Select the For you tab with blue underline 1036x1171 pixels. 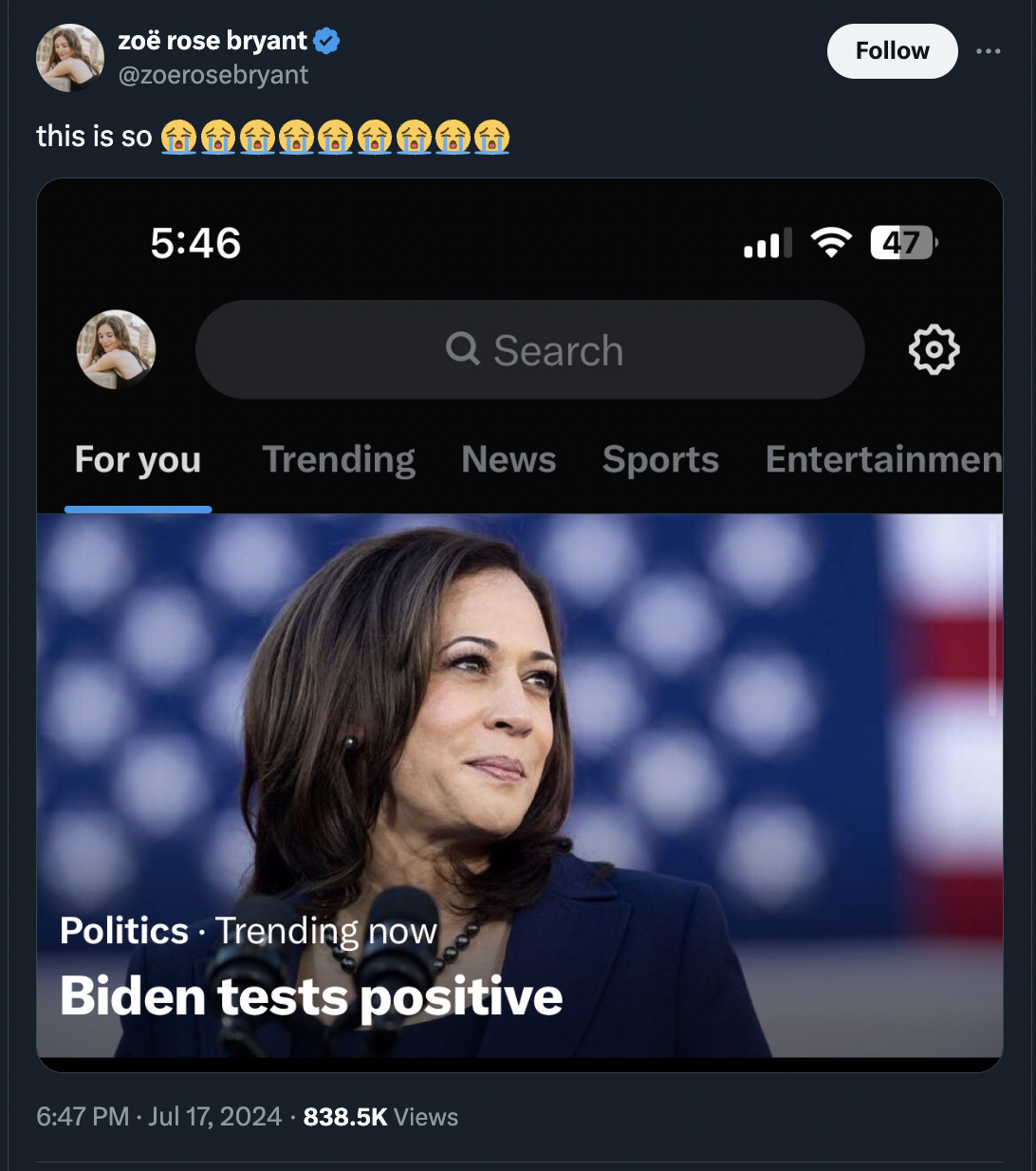138,460
